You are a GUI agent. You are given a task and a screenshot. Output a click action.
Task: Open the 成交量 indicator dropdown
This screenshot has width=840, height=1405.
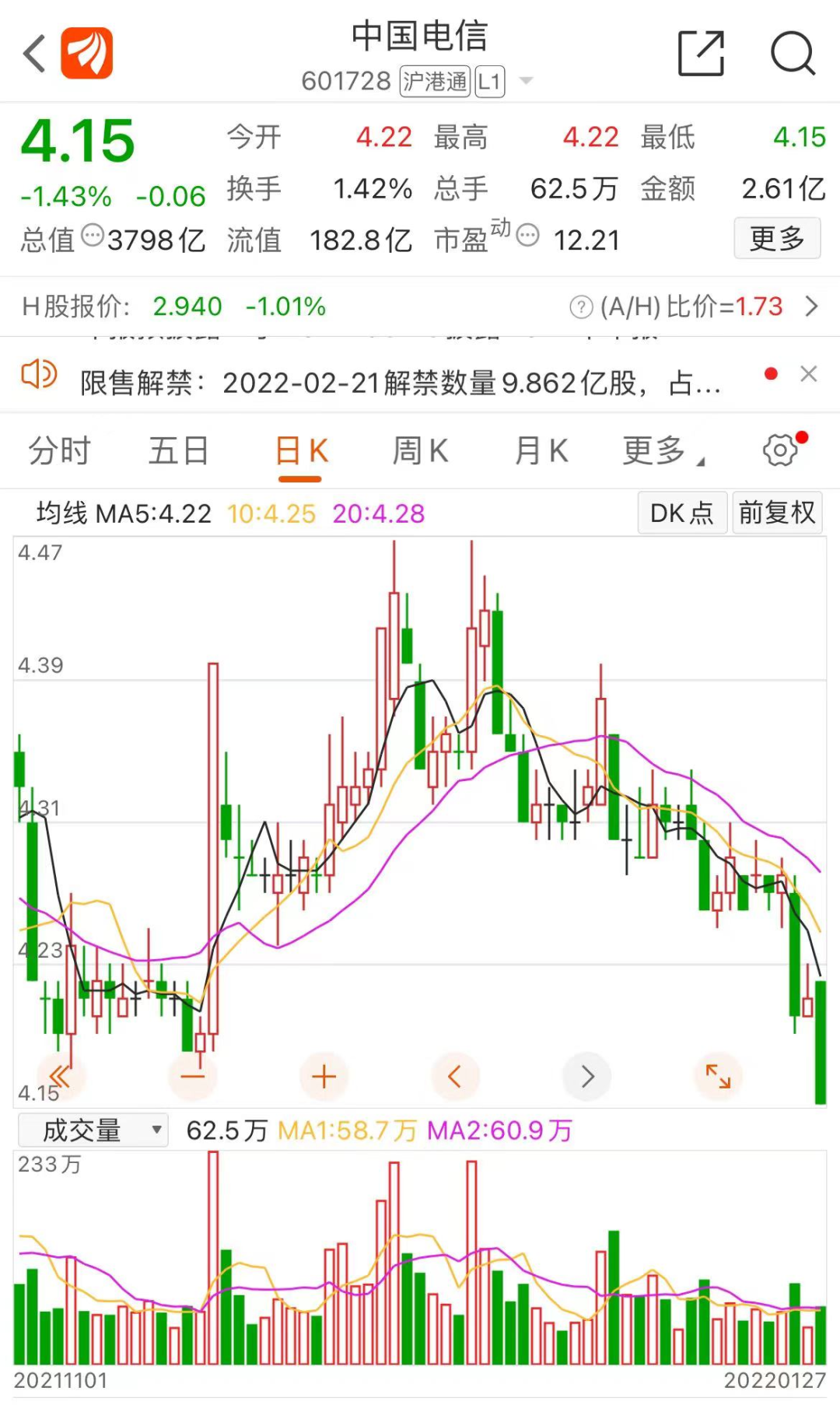(93, 1130)
